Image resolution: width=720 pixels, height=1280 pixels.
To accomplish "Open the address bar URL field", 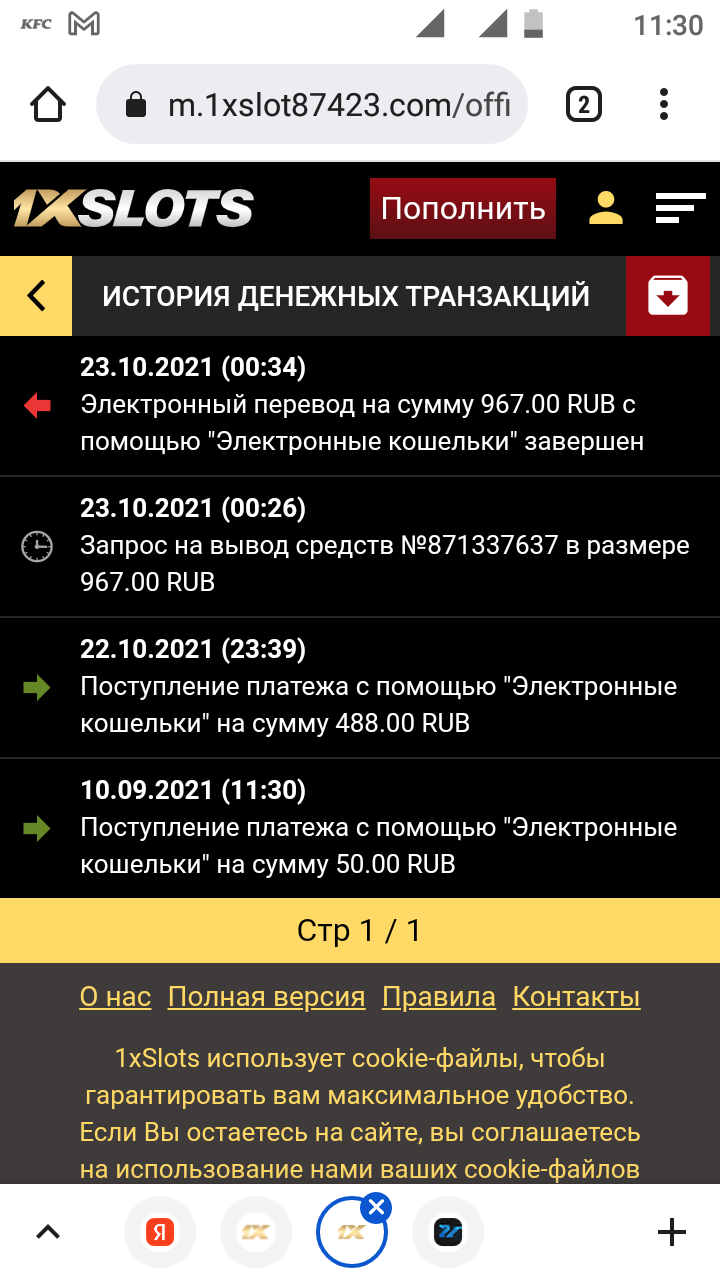I will click(x=311, y=105).
